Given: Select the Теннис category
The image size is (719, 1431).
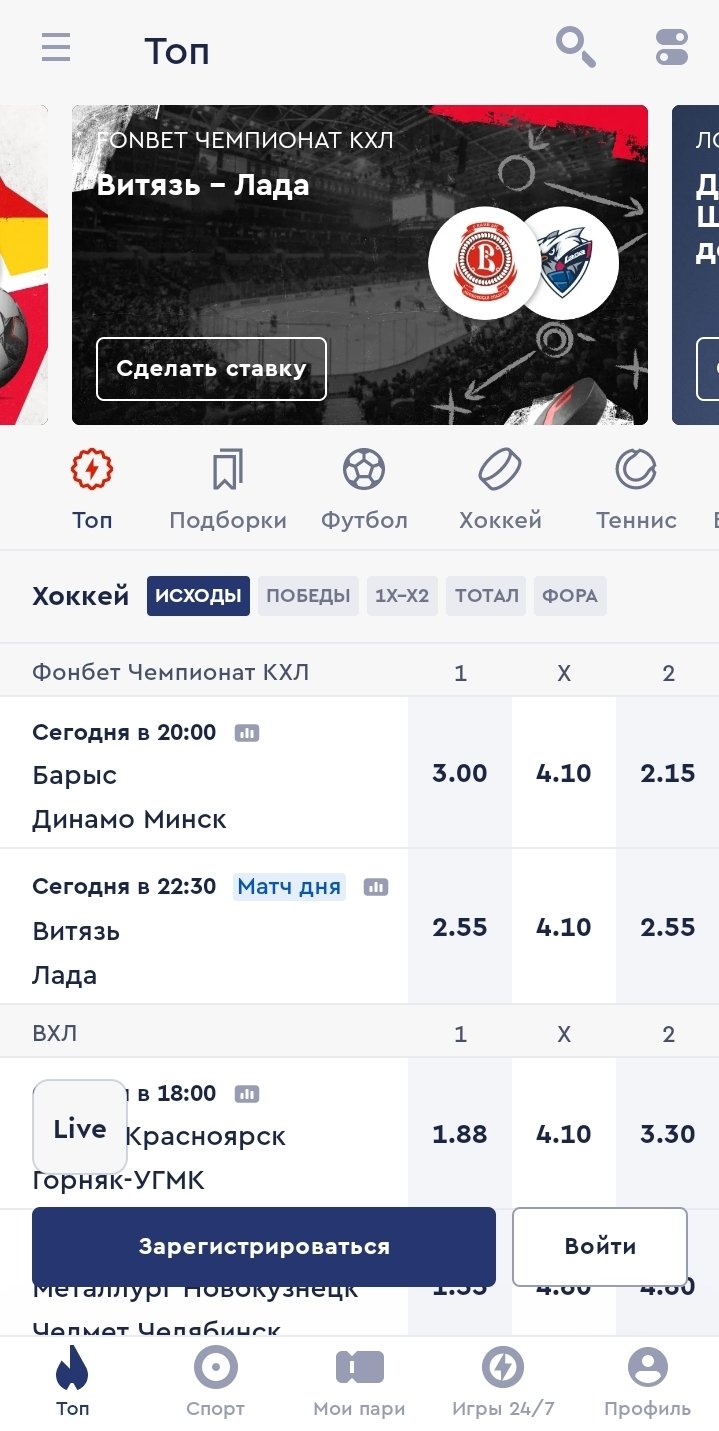Looking at the screenshot, I should click(x=636, y=489).
